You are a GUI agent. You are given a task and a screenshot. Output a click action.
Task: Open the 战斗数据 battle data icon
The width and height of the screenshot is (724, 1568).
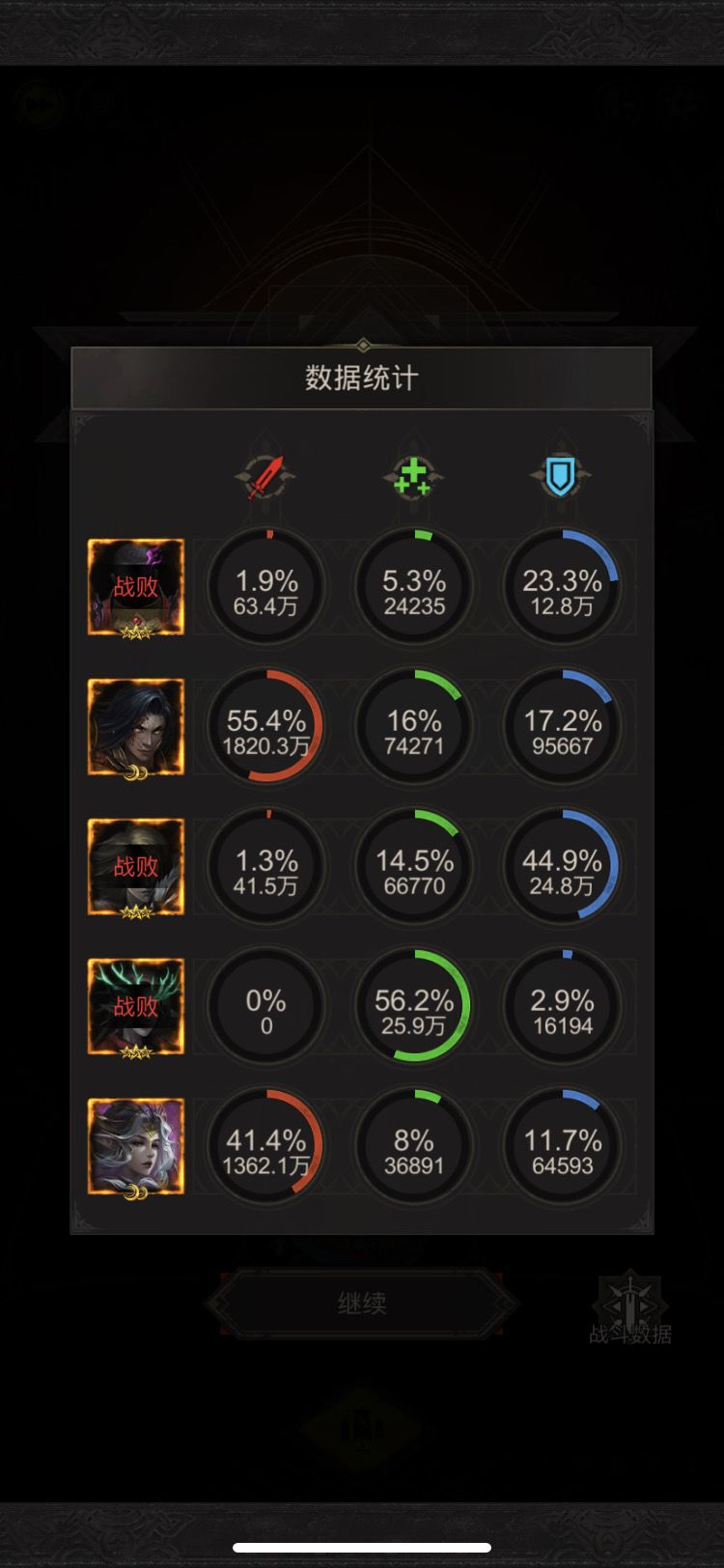(630, 1309)
